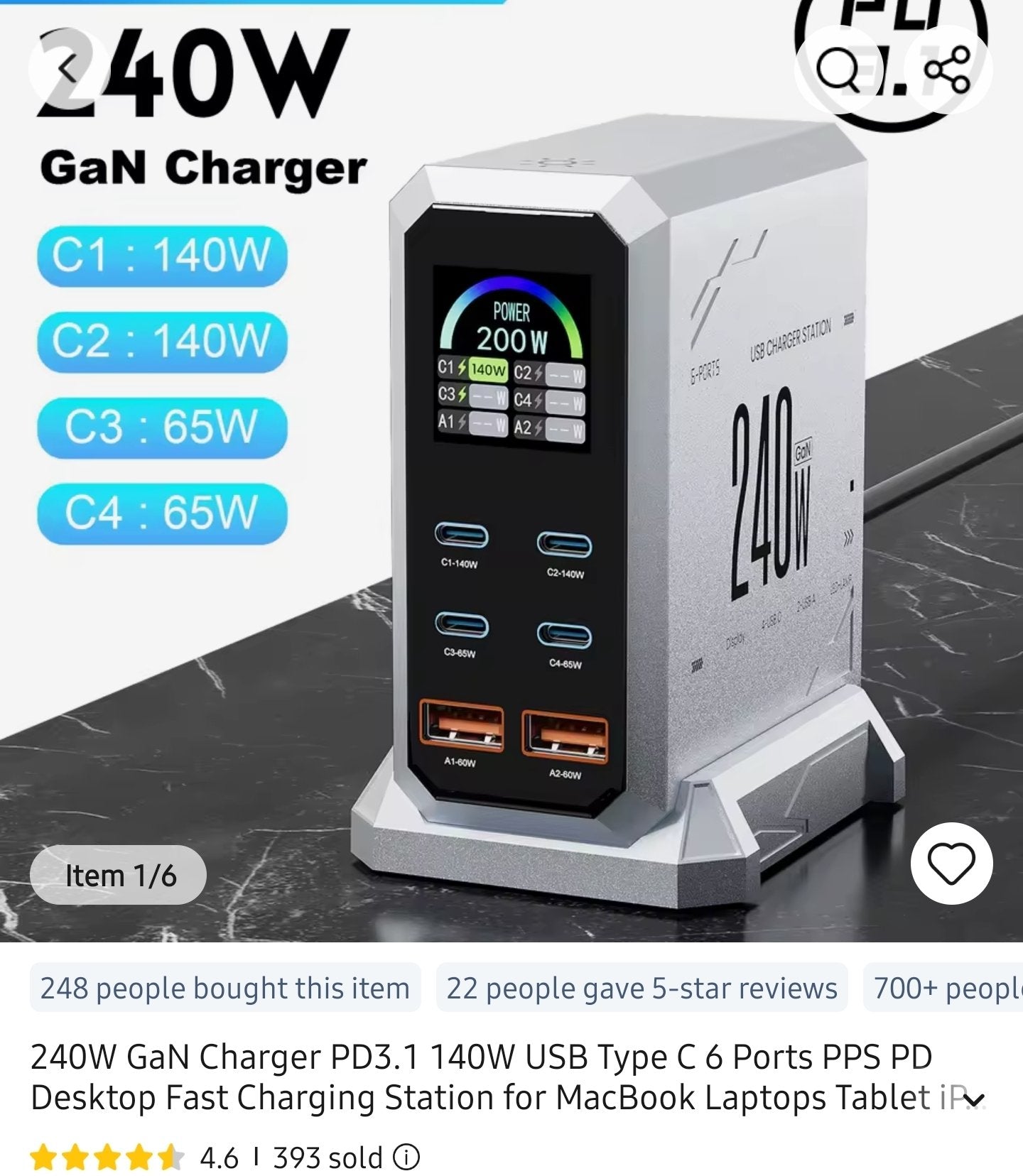This screenshot has width=1023, height=1176.
Task: Select the 248 people bought this item chip
Action: click(225, 988)
